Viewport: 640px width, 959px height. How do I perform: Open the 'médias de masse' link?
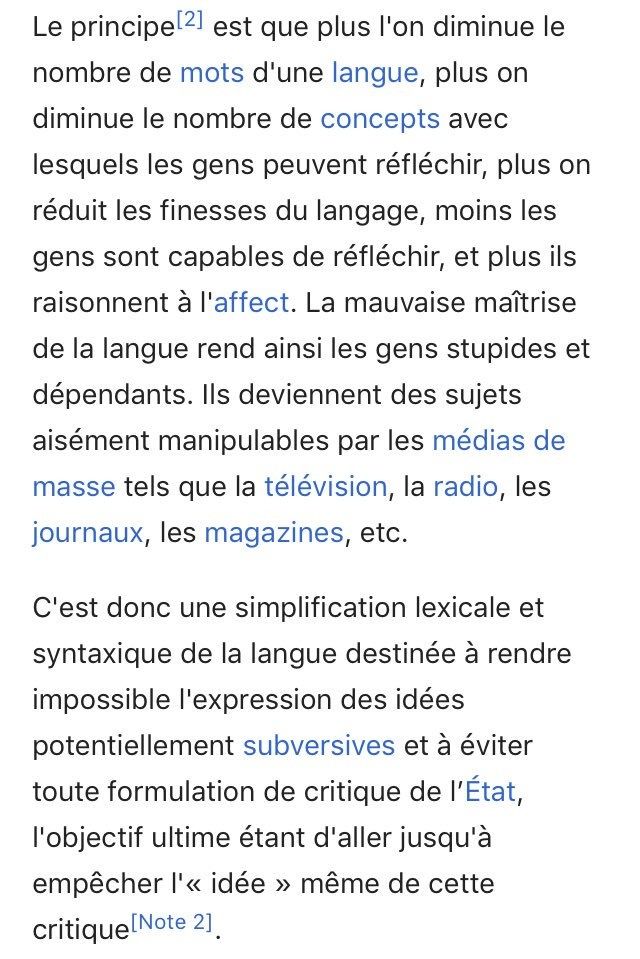pos(499,441)
